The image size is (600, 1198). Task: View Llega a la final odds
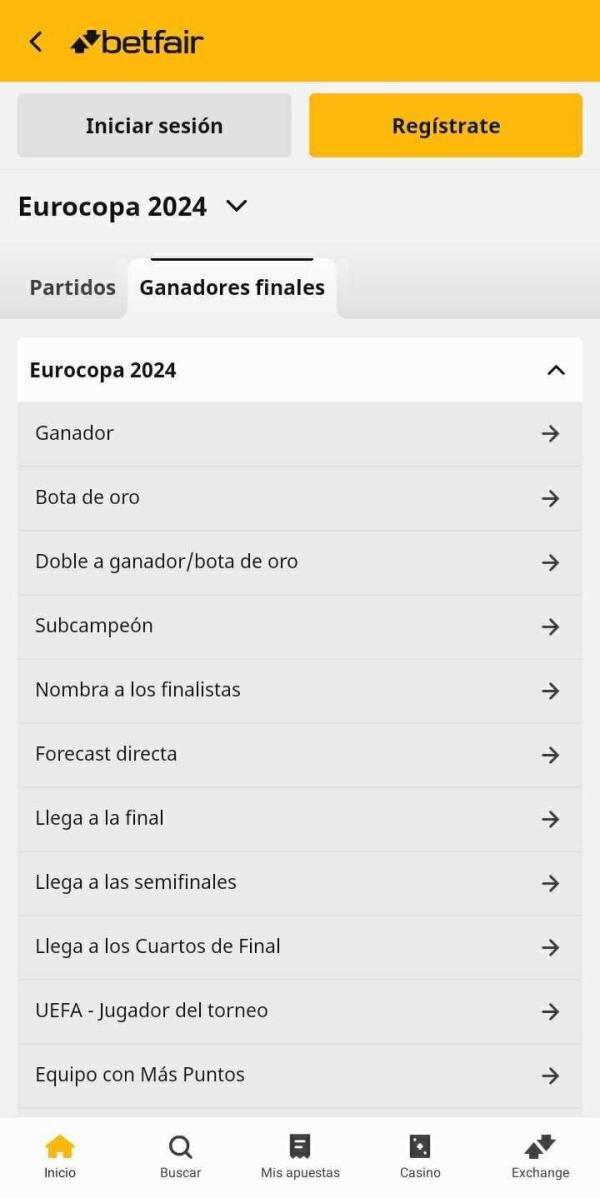click(x=299, y=818)
